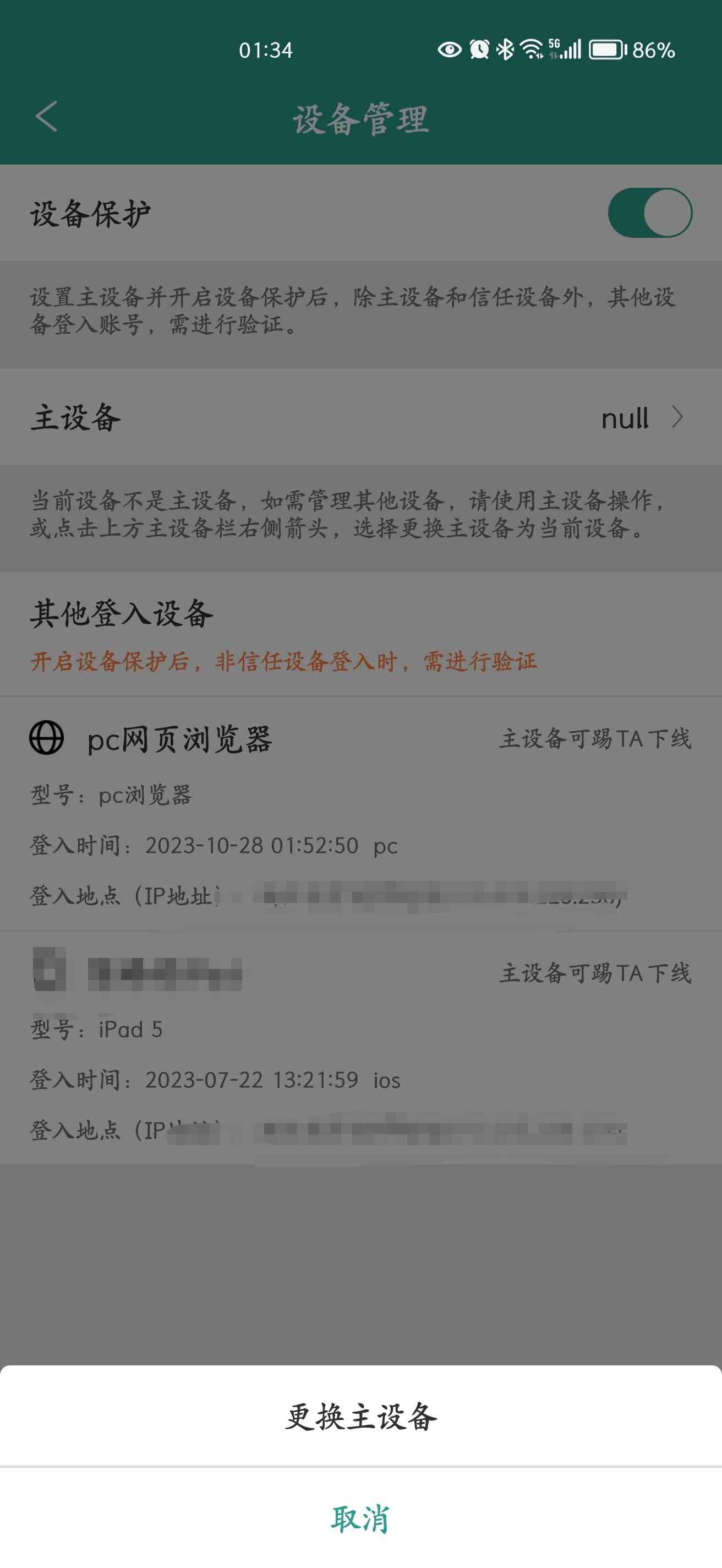Open the 主设备 row showing null

[642, 417]
